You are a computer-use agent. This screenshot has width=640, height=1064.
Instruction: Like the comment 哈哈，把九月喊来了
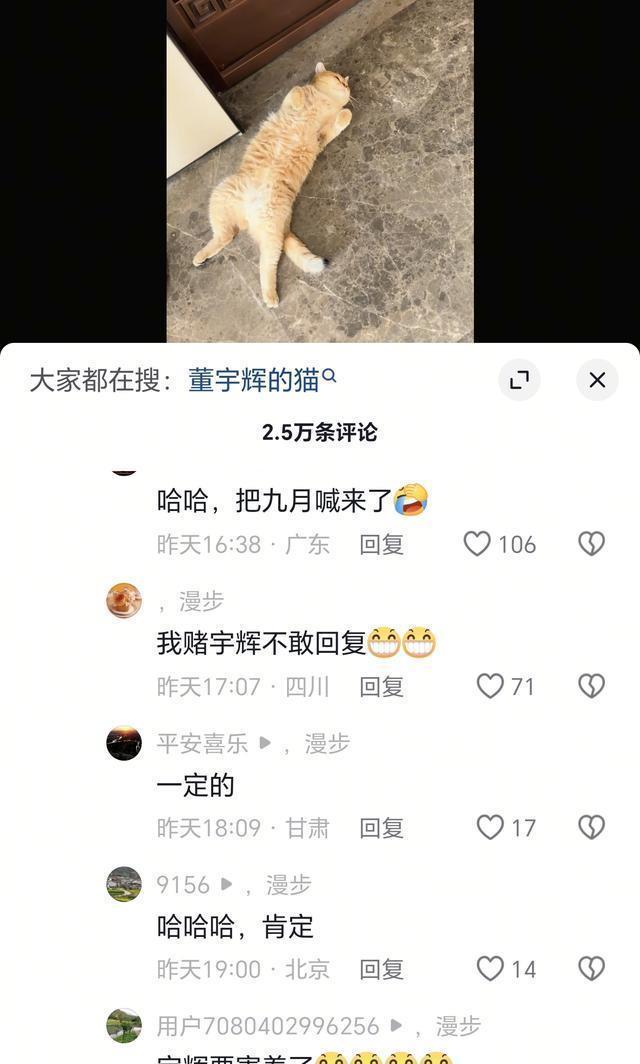point(477,544)
